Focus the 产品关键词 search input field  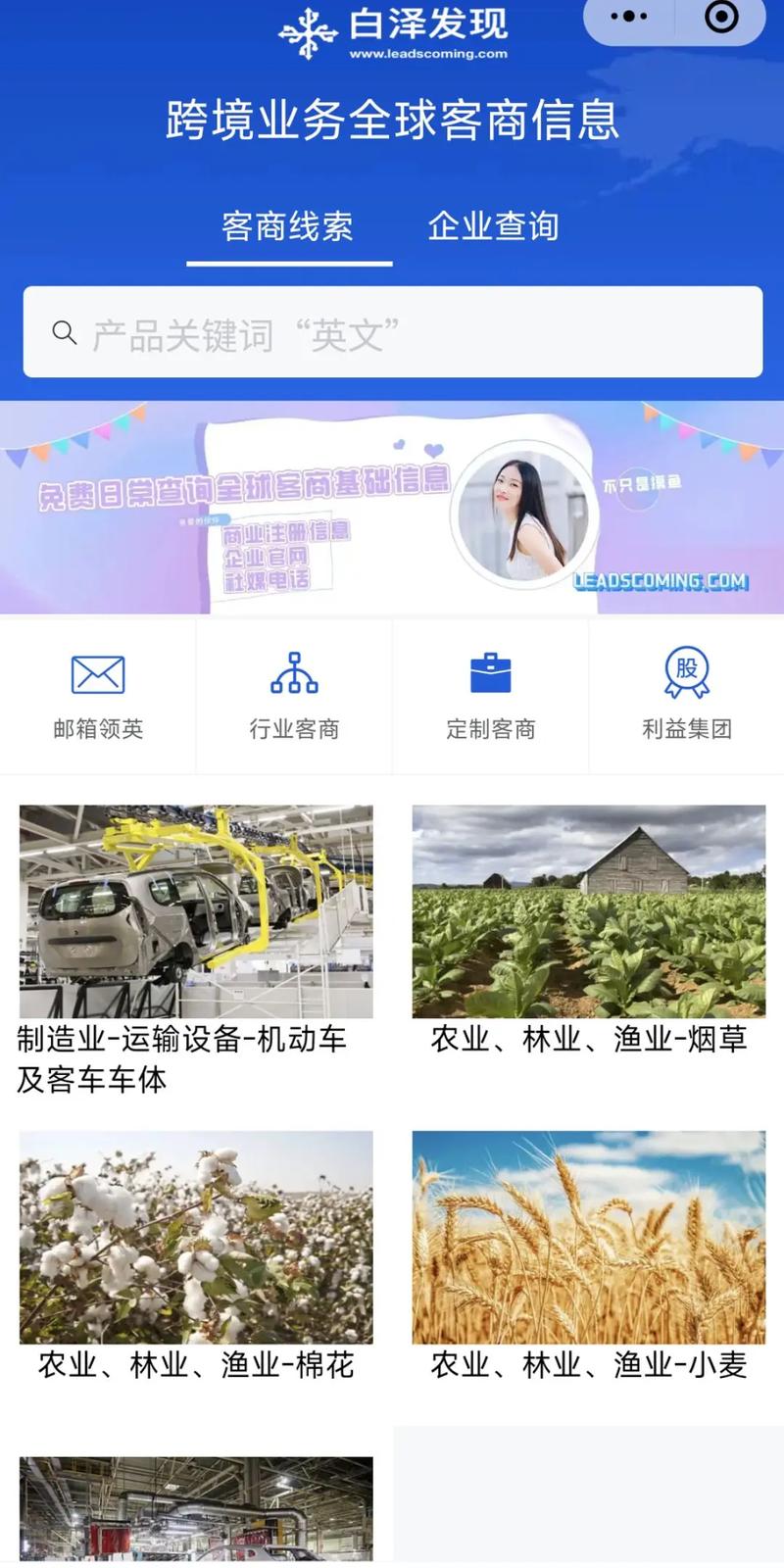click(392, 333)
